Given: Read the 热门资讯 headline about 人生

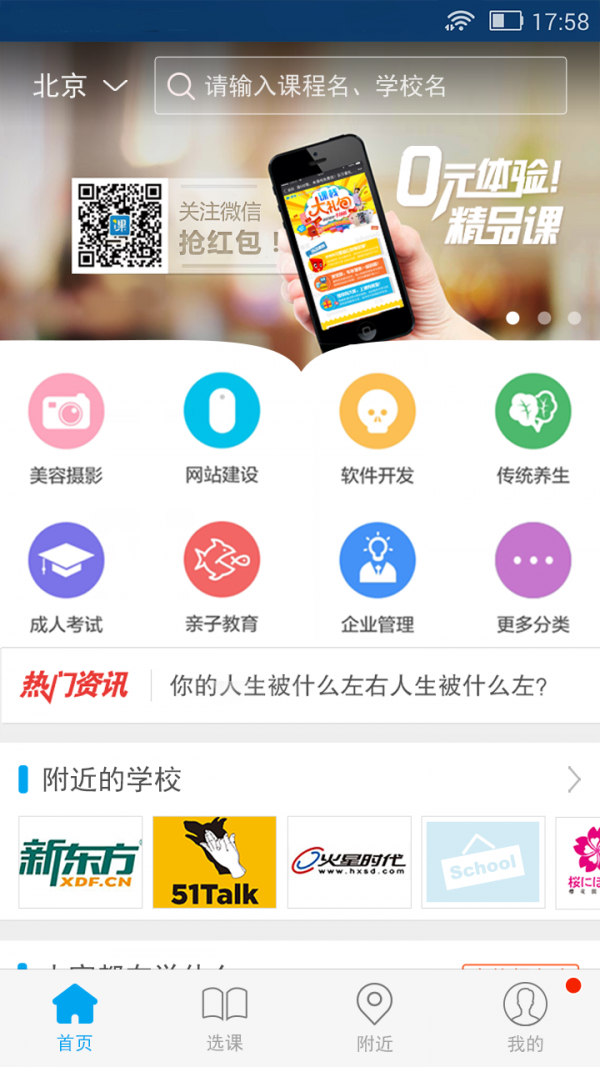Looking at the screenshot, I should pos(358,686).
